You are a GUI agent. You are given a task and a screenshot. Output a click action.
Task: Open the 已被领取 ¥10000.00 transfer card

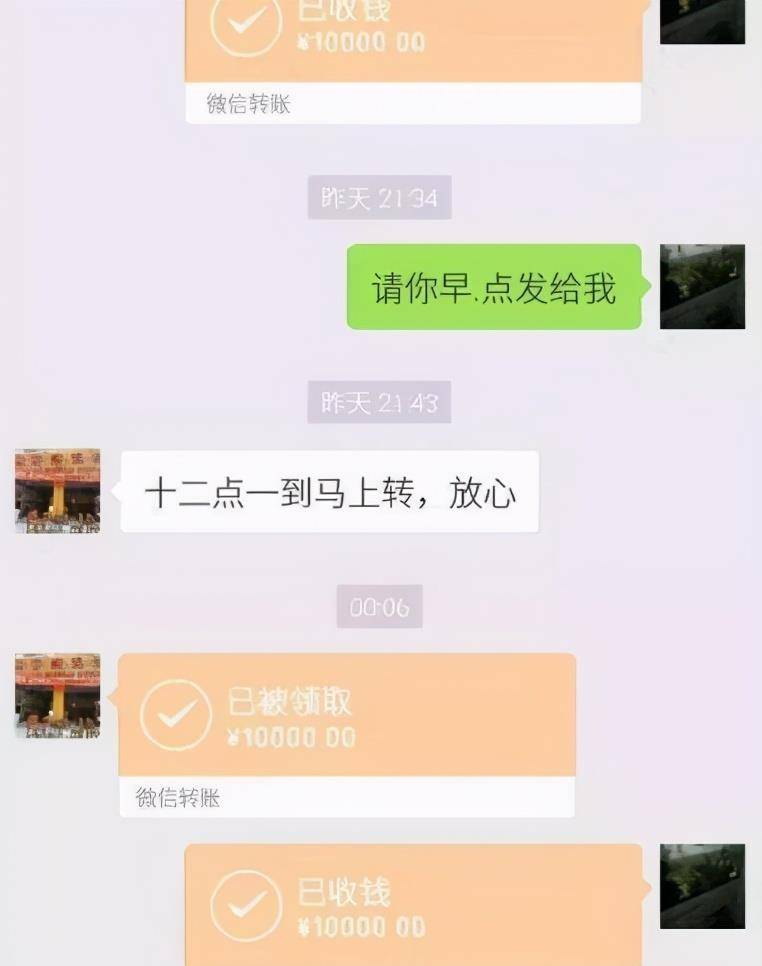[x=346, y=717]
